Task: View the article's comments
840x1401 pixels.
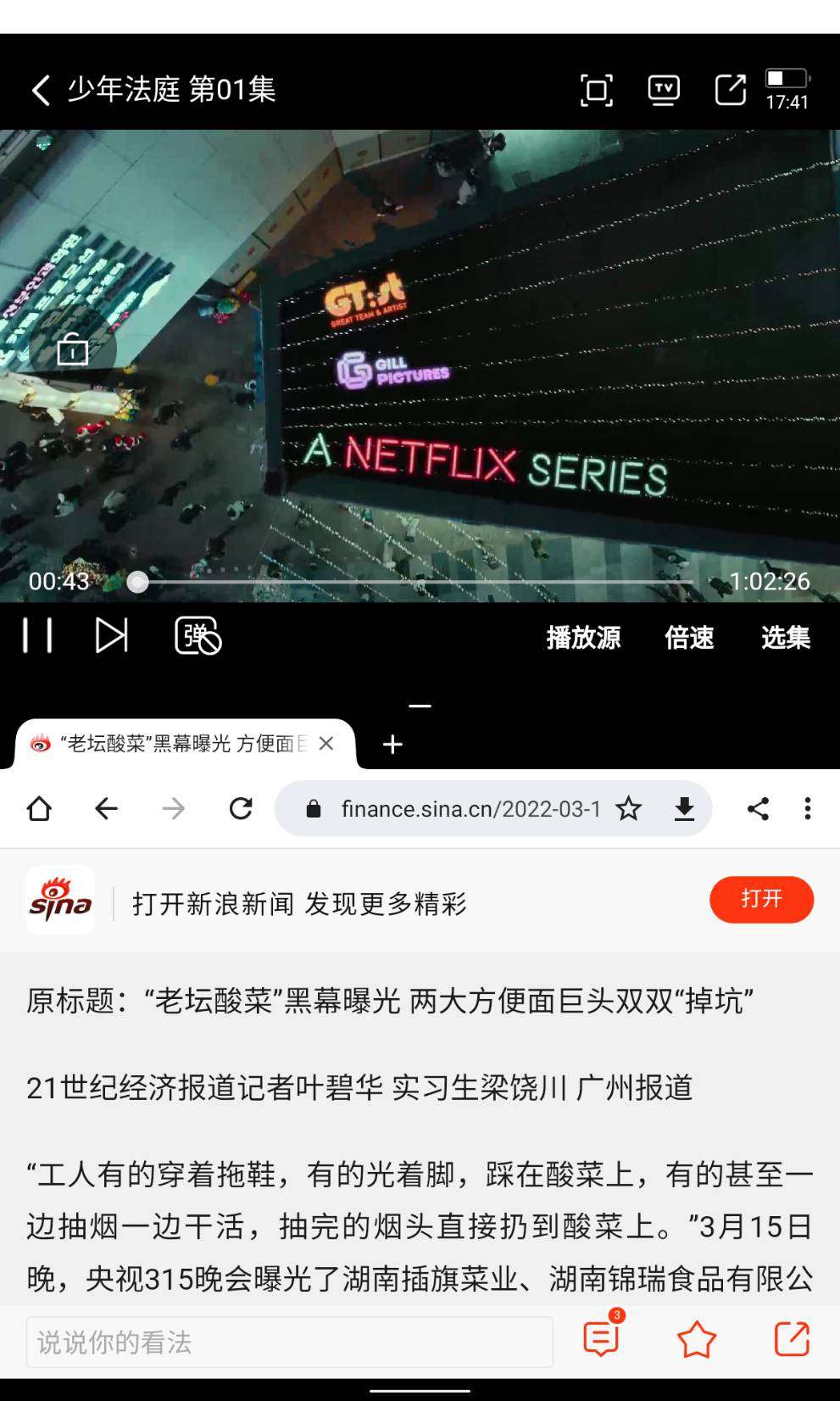Action: click(x=602, y=1339)
